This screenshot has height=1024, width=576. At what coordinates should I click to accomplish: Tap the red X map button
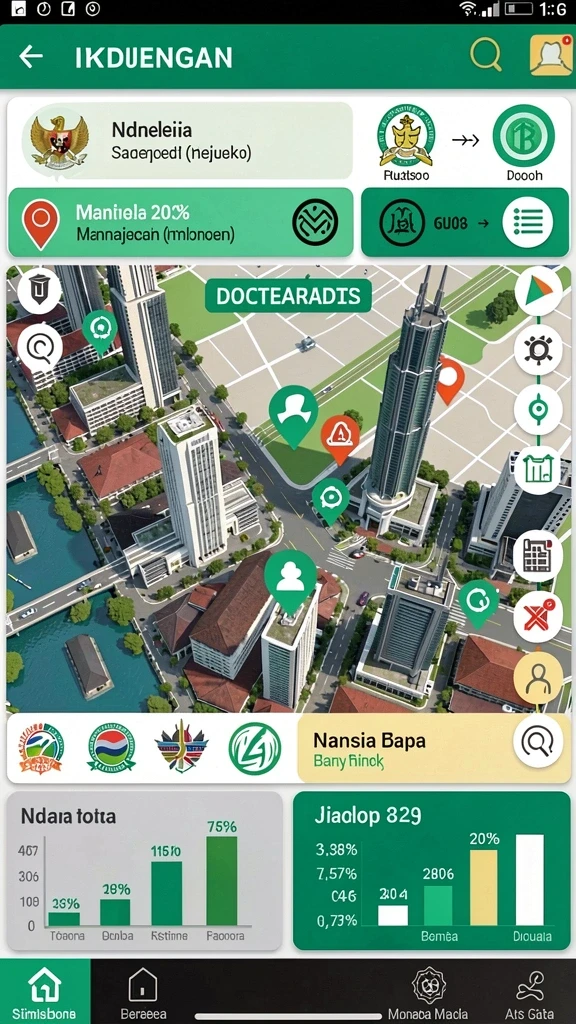[x=538, y=617]
